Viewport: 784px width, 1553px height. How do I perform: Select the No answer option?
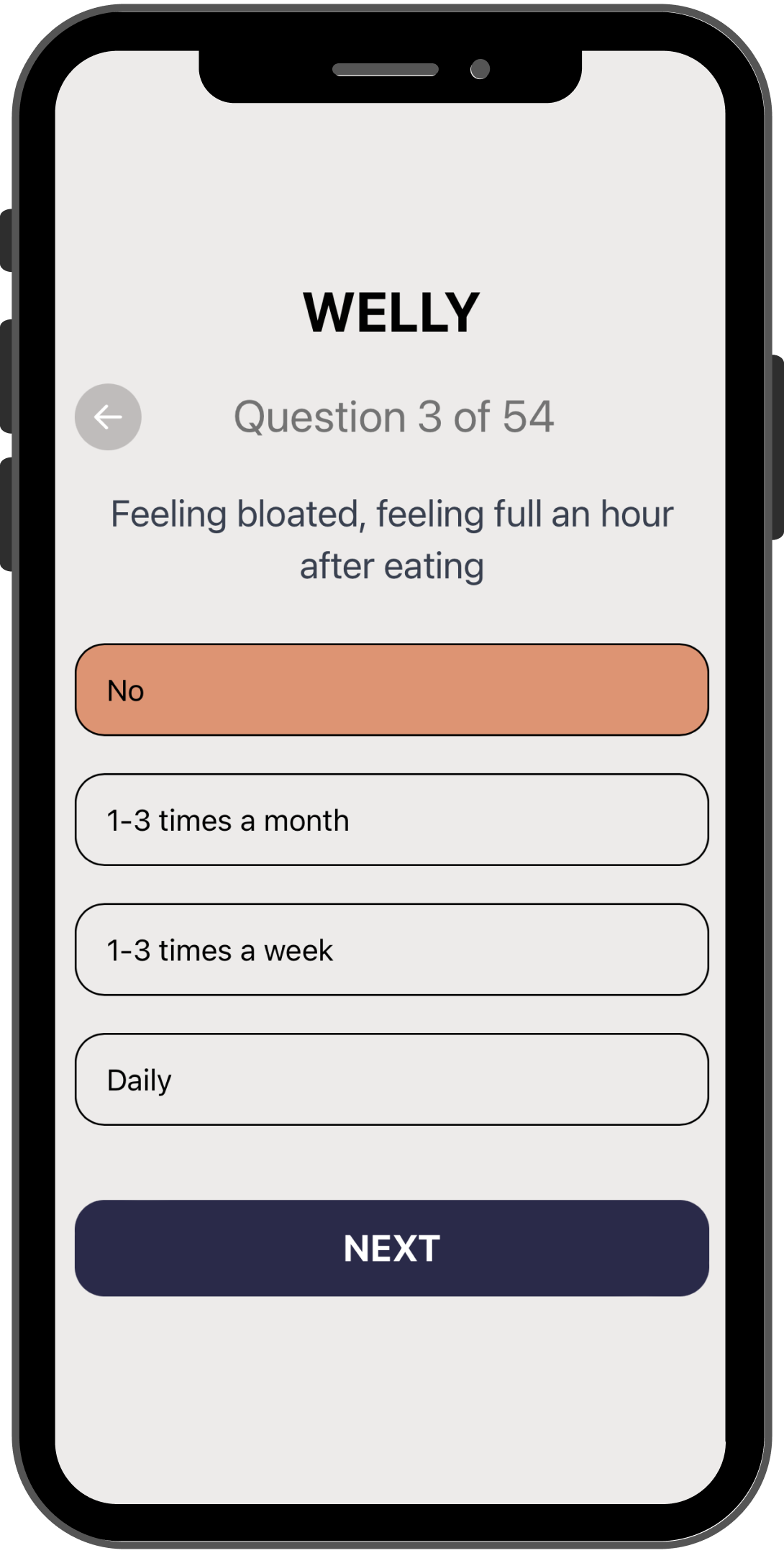[391, 690]
